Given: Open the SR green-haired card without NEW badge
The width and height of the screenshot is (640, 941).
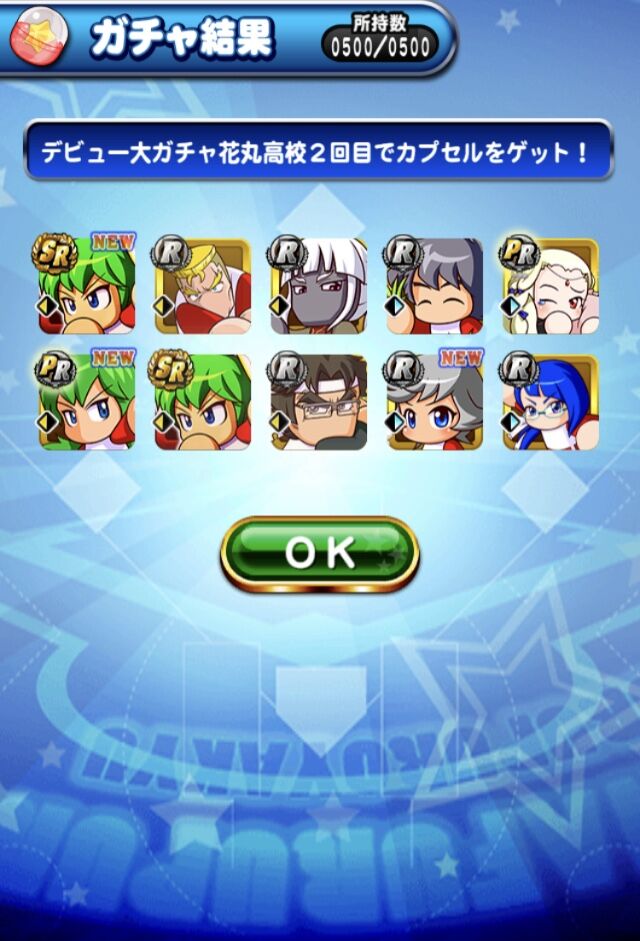Looking at the screenshot, I should coord(203,402).
